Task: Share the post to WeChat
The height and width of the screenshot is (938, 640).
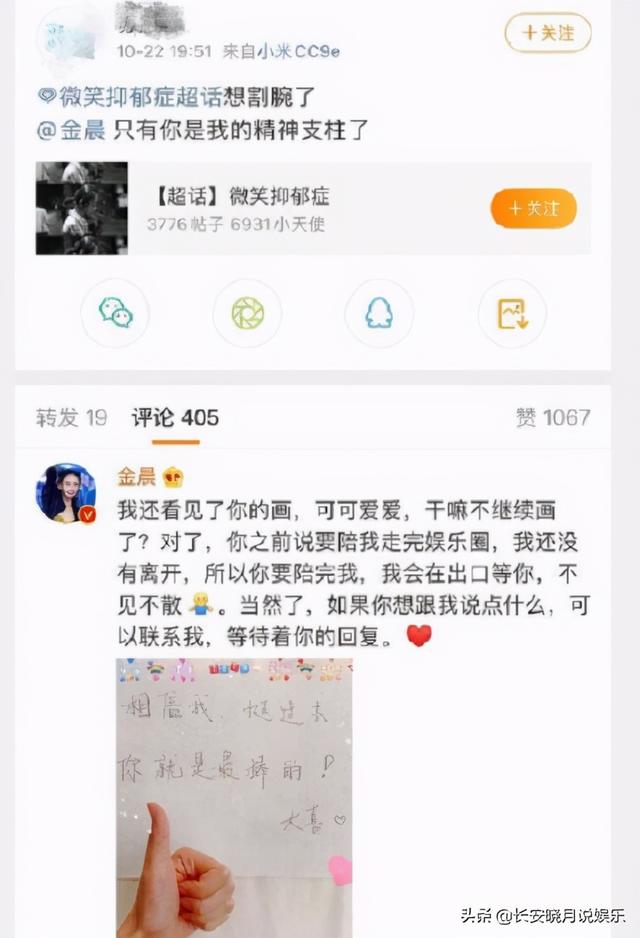Action: (x=115, y=313)
